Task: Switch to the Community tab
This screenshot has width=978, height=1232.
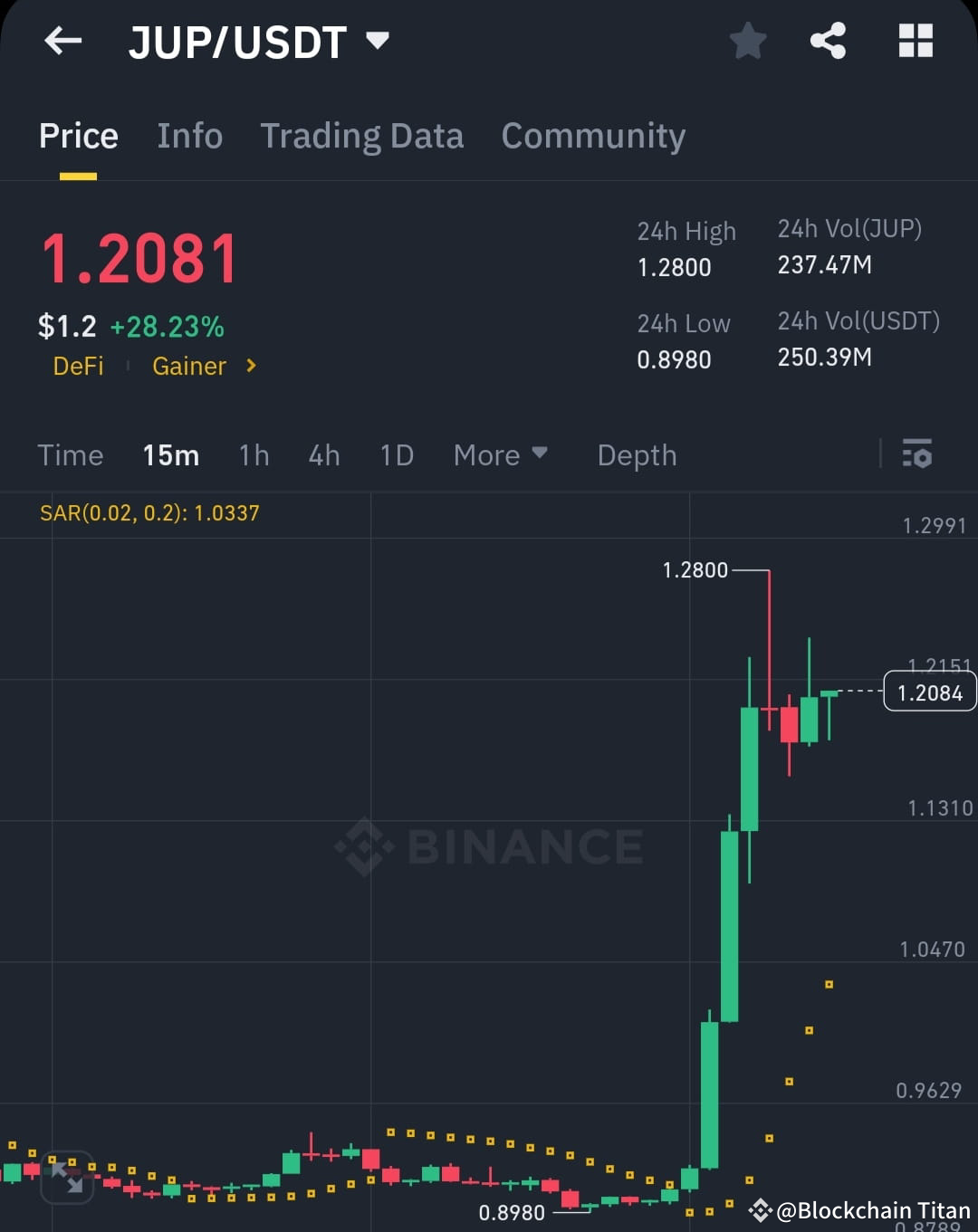Action: coord(592,136)
